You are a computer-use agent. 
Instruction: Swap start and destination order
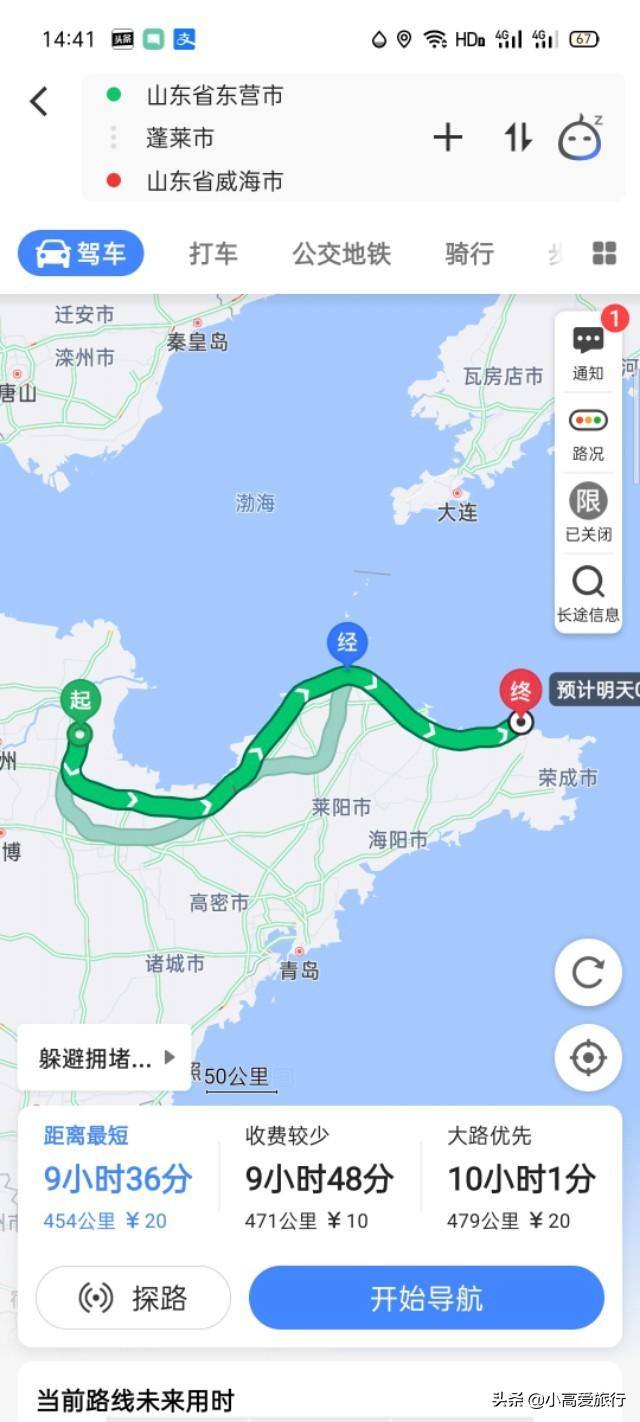click(x=517, y=138)
